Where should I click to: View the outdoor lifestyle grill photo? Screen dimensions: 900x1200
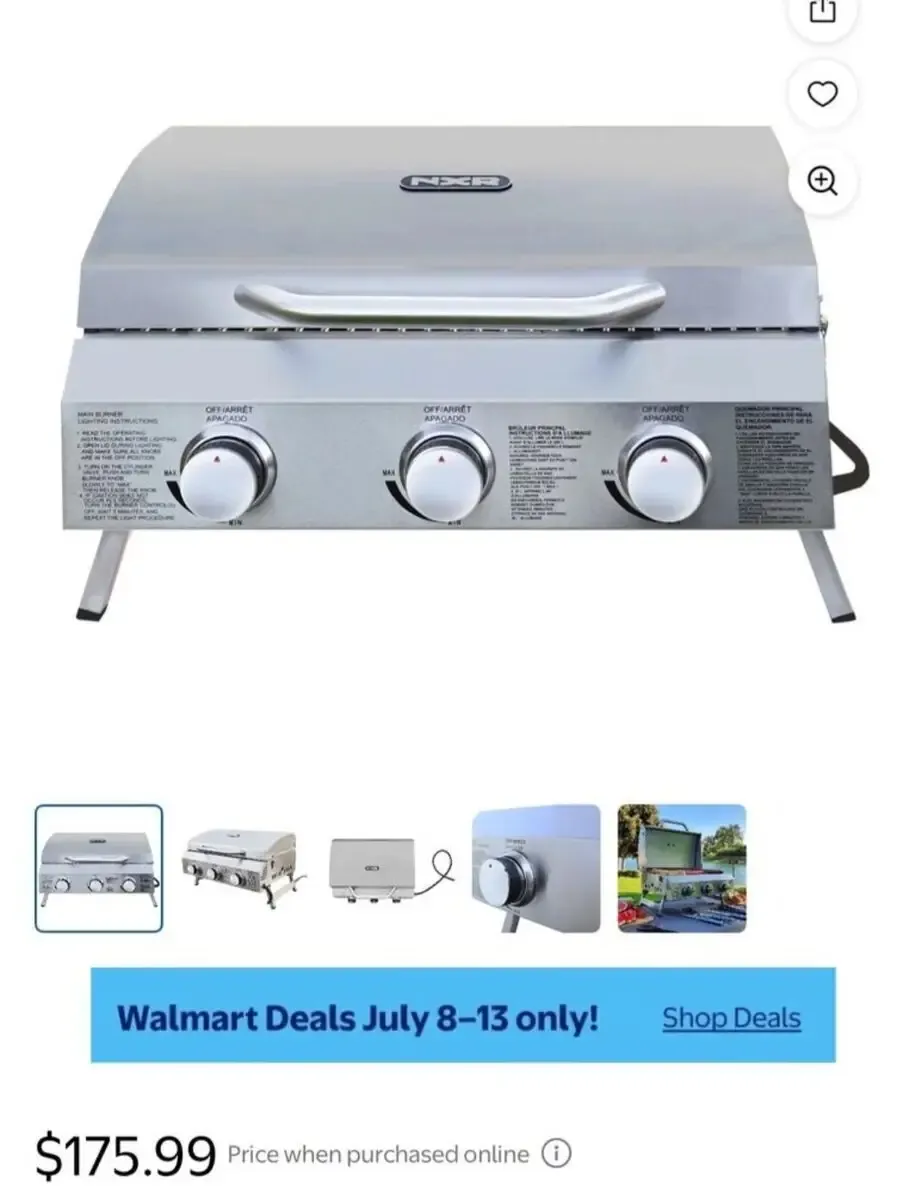pyautogui.click(x=681, y=868)
